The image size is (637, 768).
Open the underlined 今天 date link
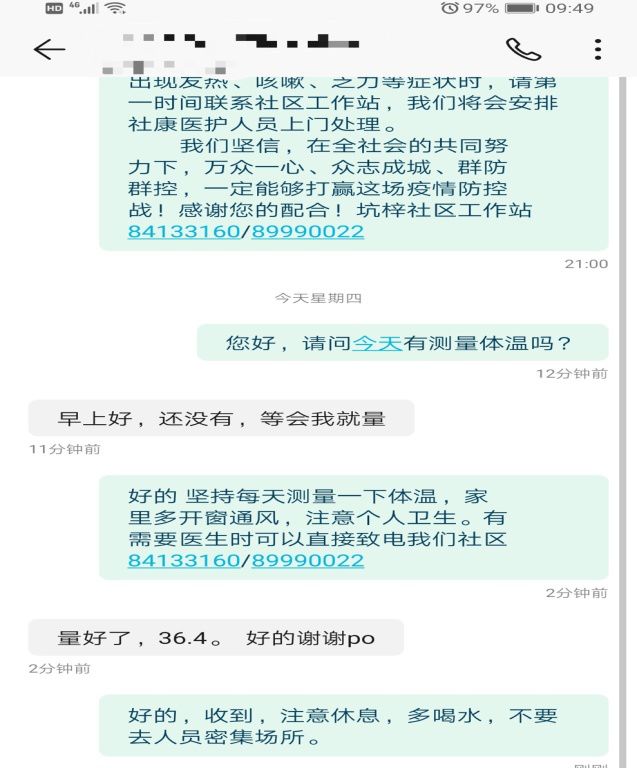coord(377,343)
